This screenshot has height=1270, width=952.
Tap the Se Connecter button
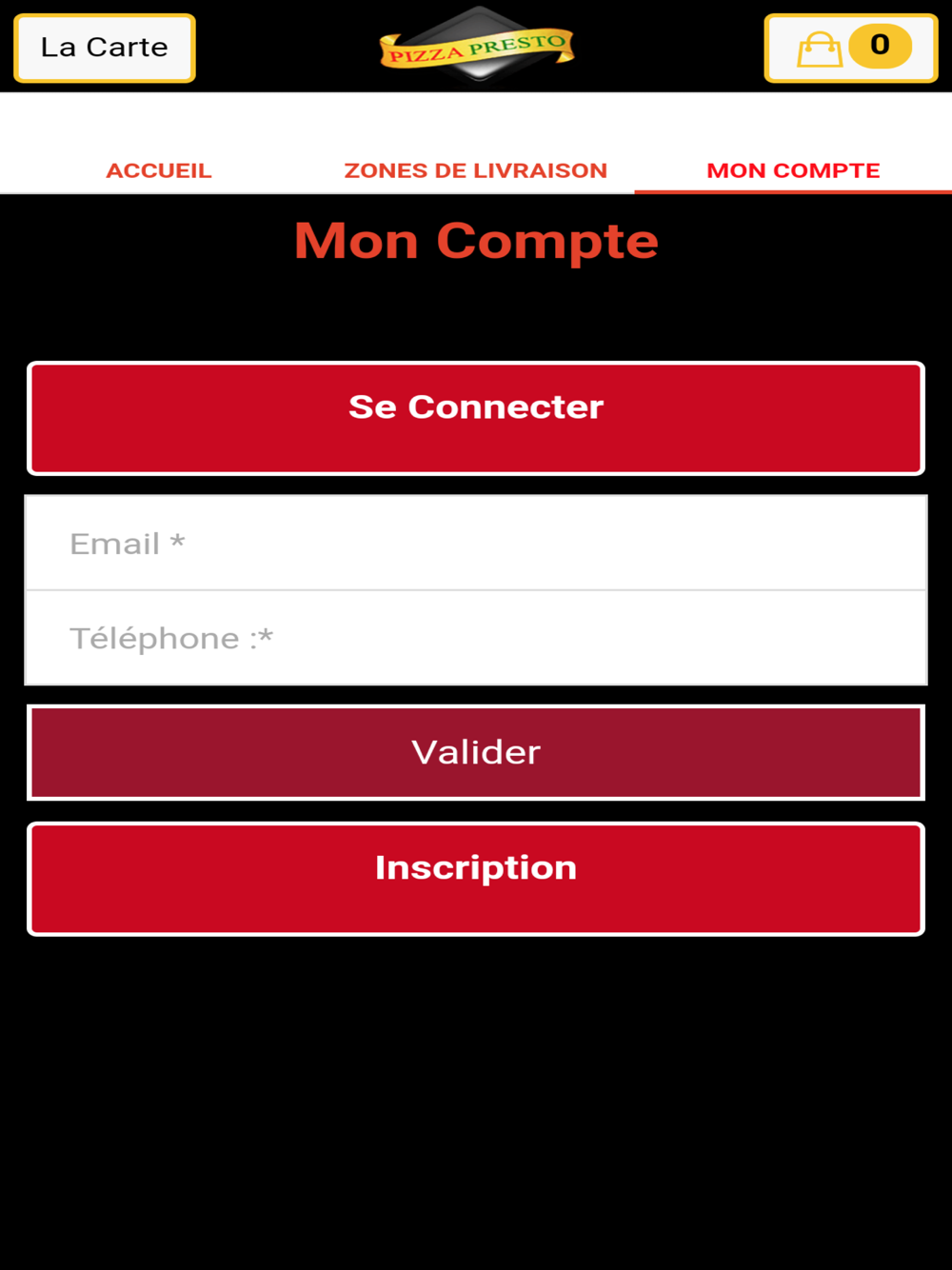click(476, 417)
